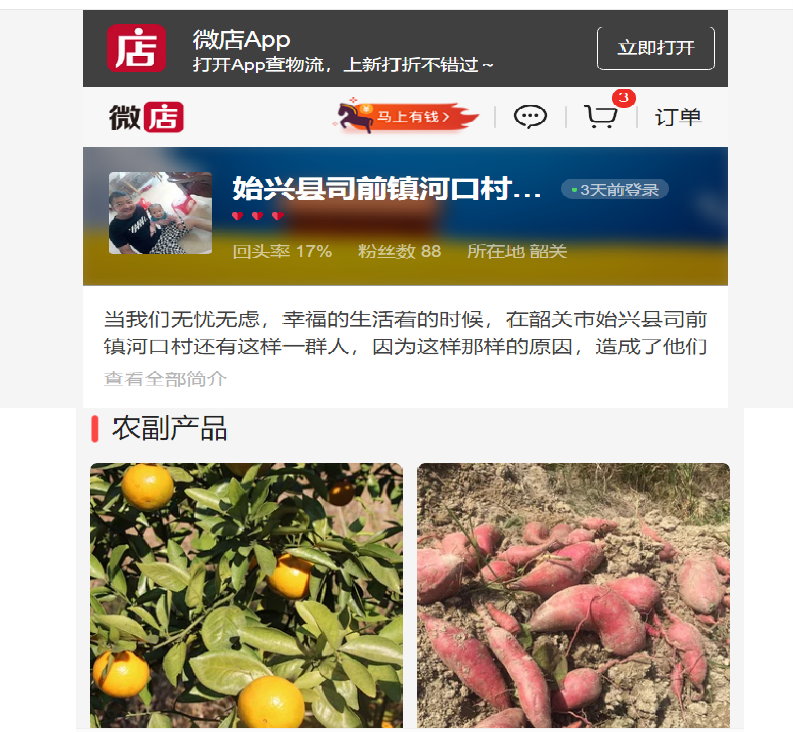Tap the 立即打开 button to open the app
The width and height of the screenshot is (793, 733).
pos(655,48)
